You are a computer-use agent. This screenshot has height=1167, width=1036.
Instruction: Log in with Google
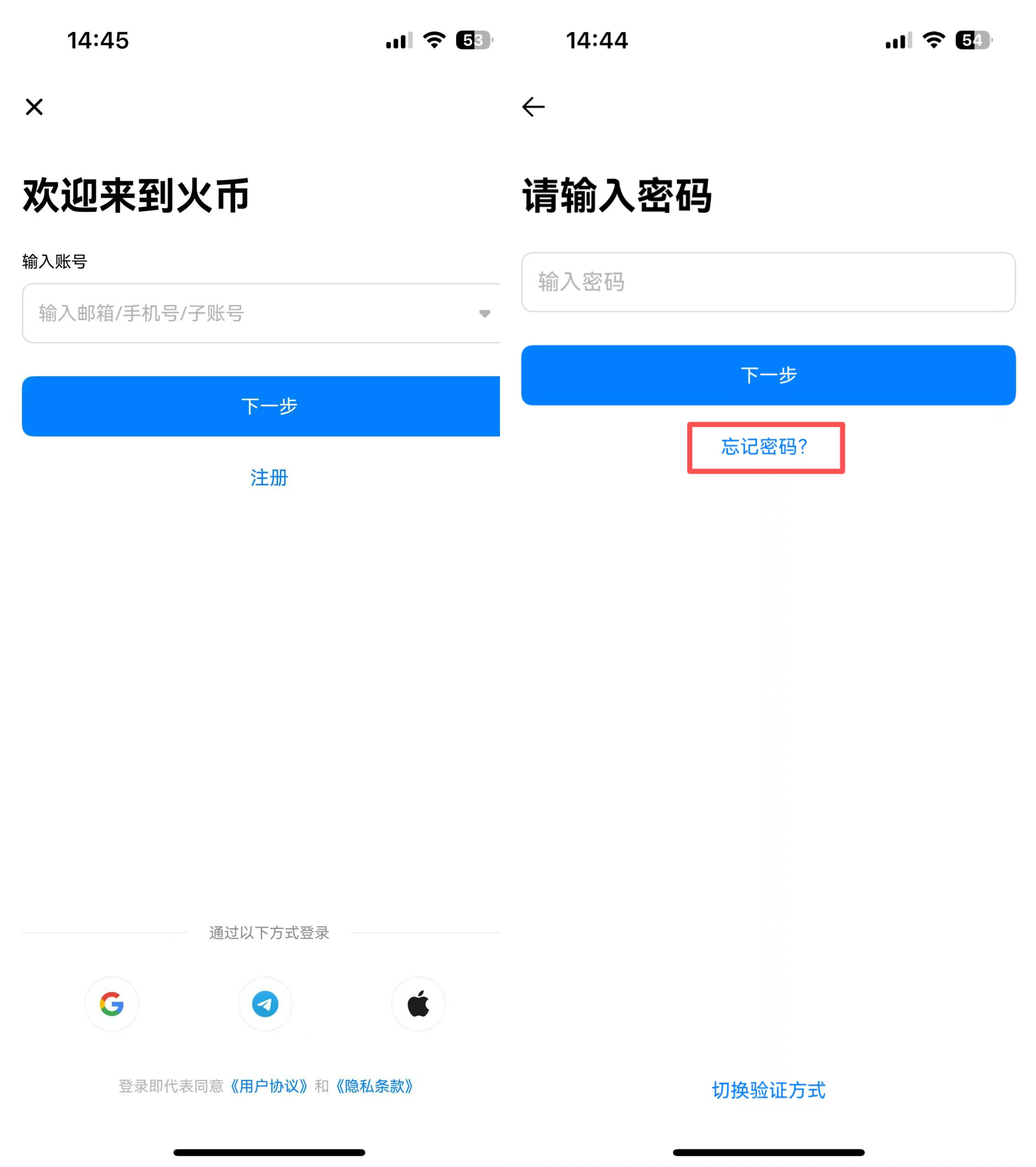click(x=111, y=1004)
